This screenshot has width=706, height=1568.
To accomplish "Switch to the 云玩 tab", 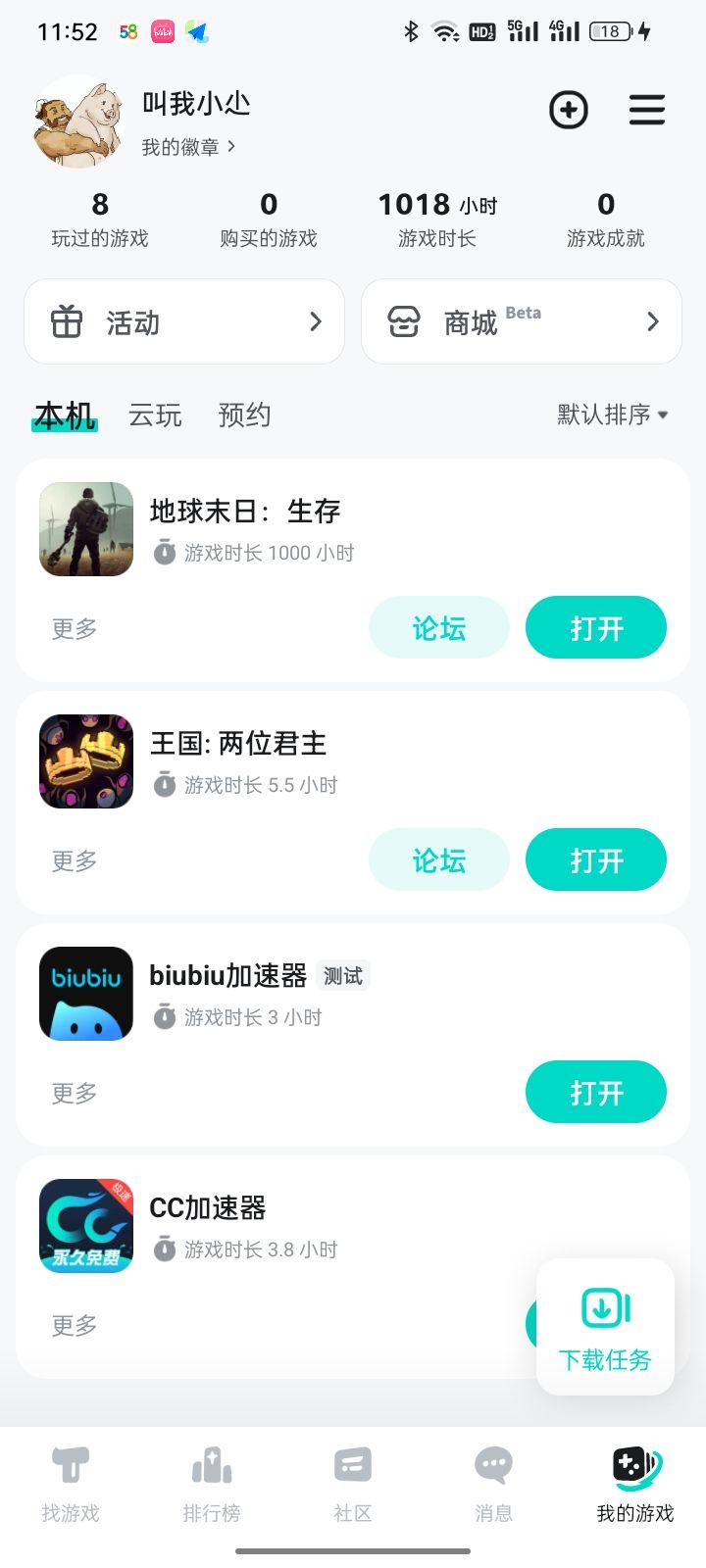I will click(x=154, y=415).
